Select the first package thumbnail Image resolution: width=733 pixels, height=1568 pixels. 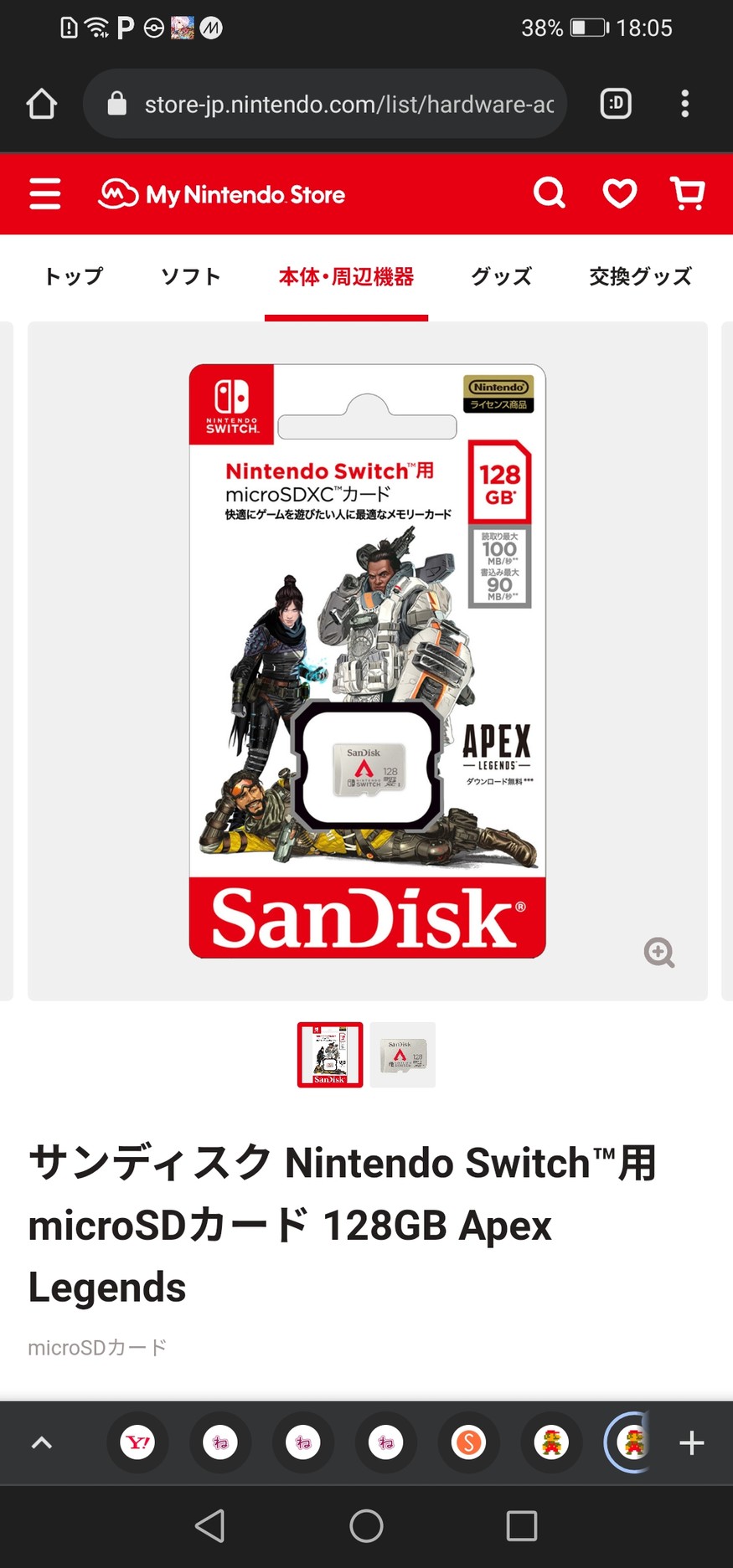pos(330,1055)
